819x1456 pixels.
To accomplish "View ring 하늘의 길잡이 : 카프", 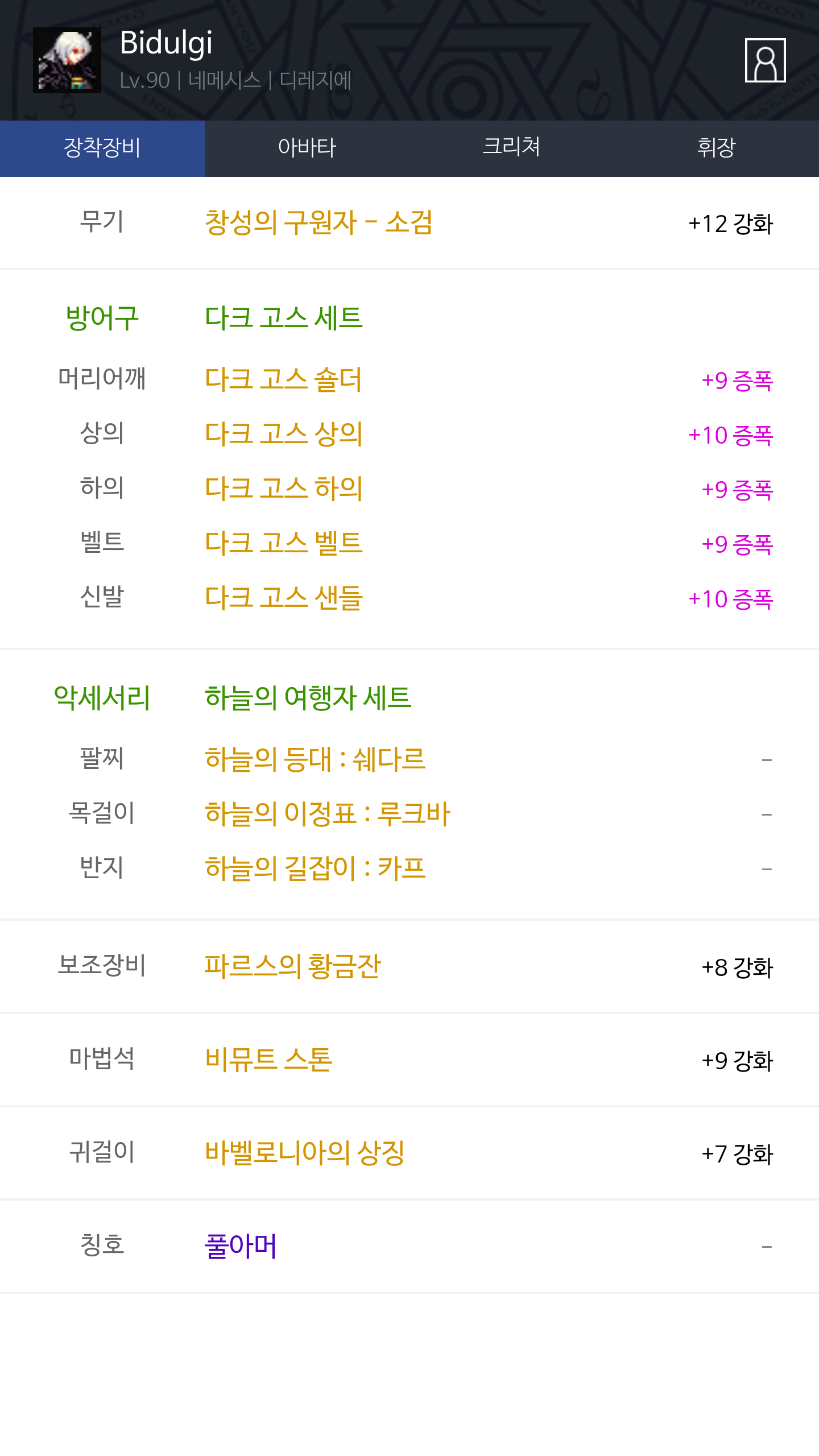I will (x=315, y=868).
